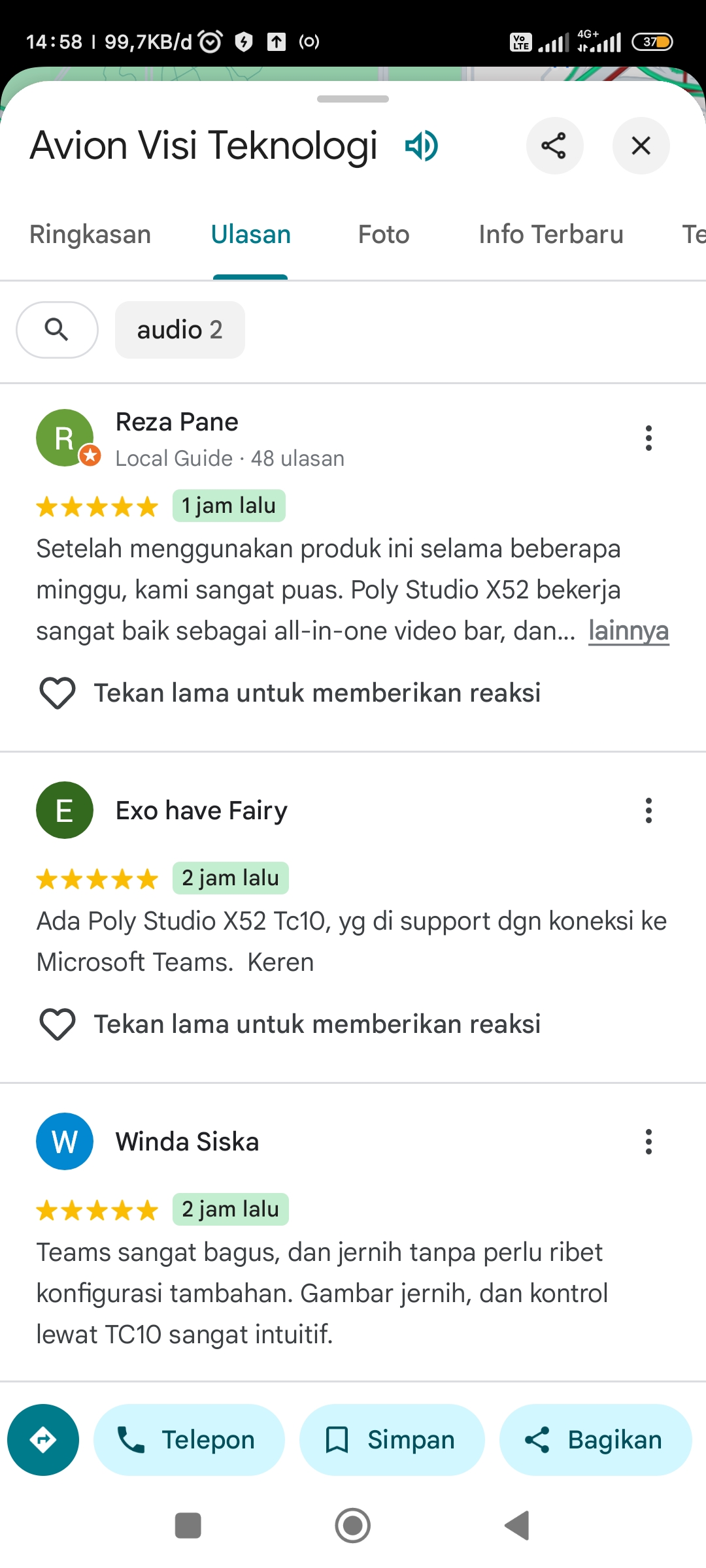
Task: Filter reviews by the audio chip
Action: coord(180,330)
